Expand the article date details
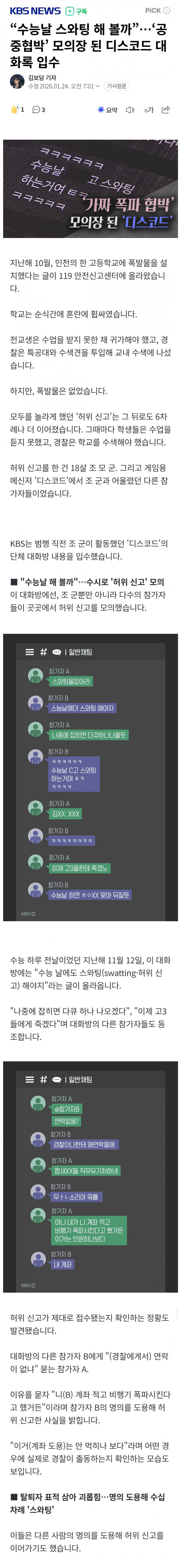 (x=97, y=86)
